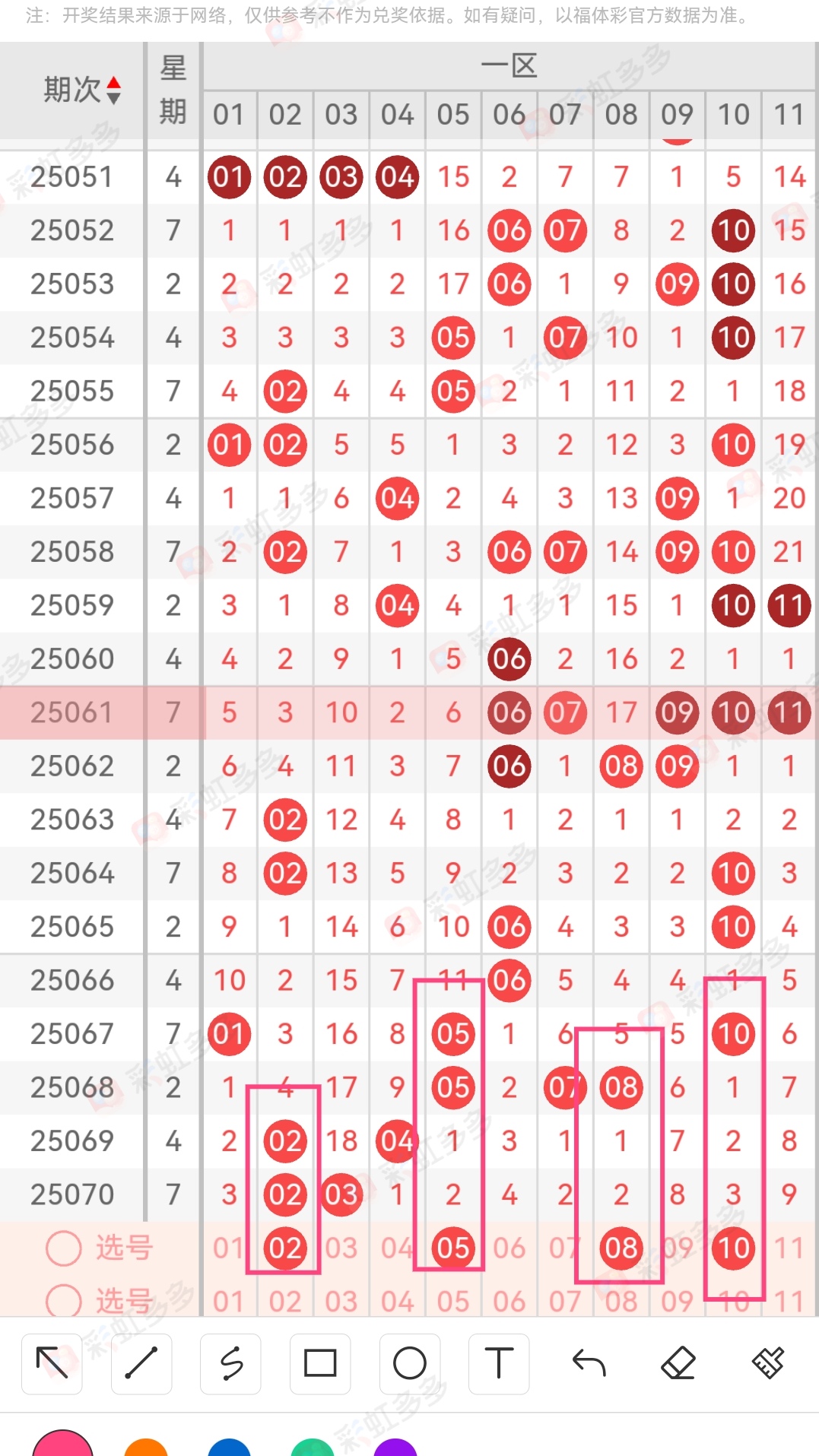Select the rectangle shape tool
The width and height of the screenshot is (819, 1456).
[x=320, y=1363]
